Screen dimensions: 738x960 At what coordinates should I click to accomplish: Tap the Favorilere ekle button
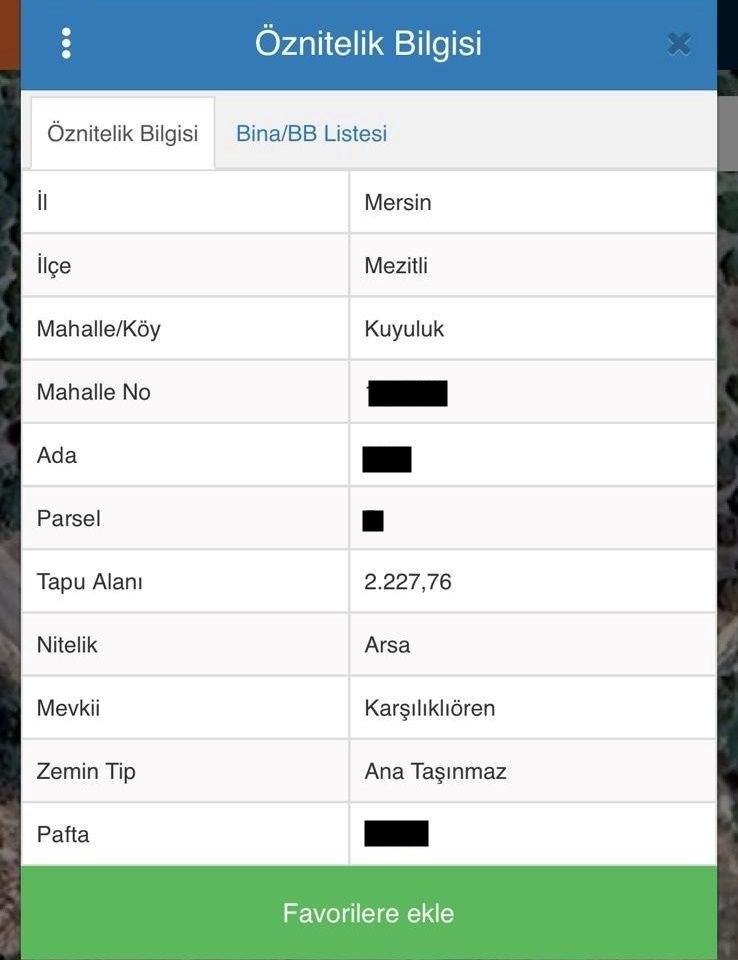click(368, 913)
